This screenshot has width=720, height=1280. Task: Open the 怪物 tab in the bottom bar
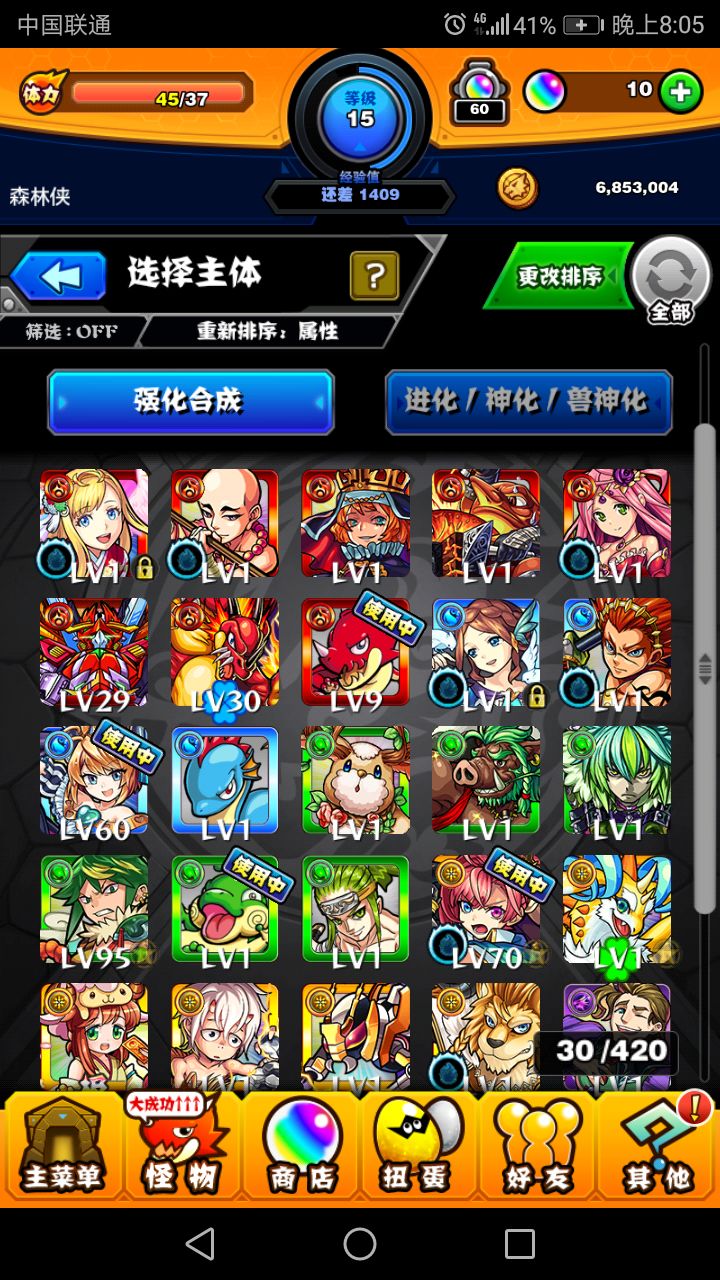[181, 1147]
